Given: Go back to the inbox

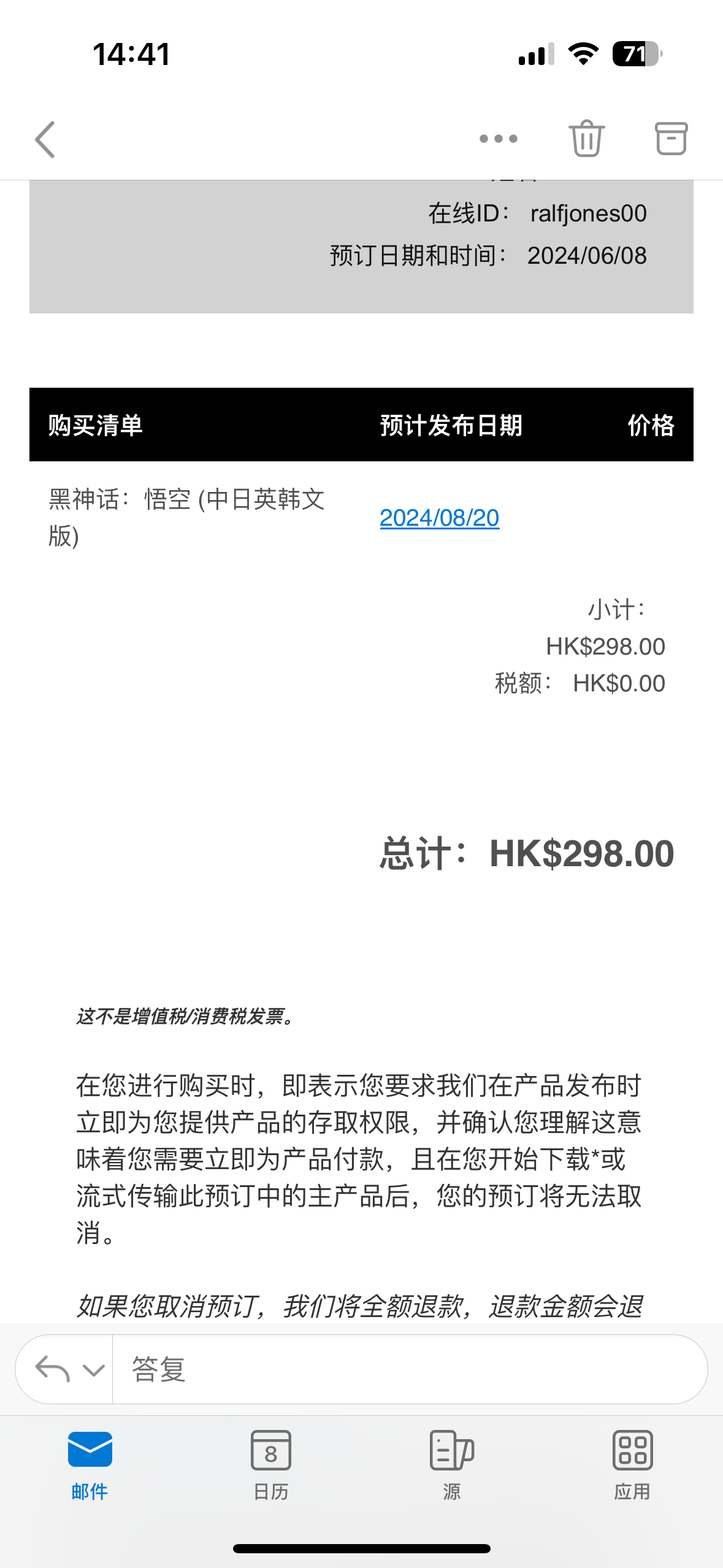Looking at the screenshot, I should (x=45, y=139).
